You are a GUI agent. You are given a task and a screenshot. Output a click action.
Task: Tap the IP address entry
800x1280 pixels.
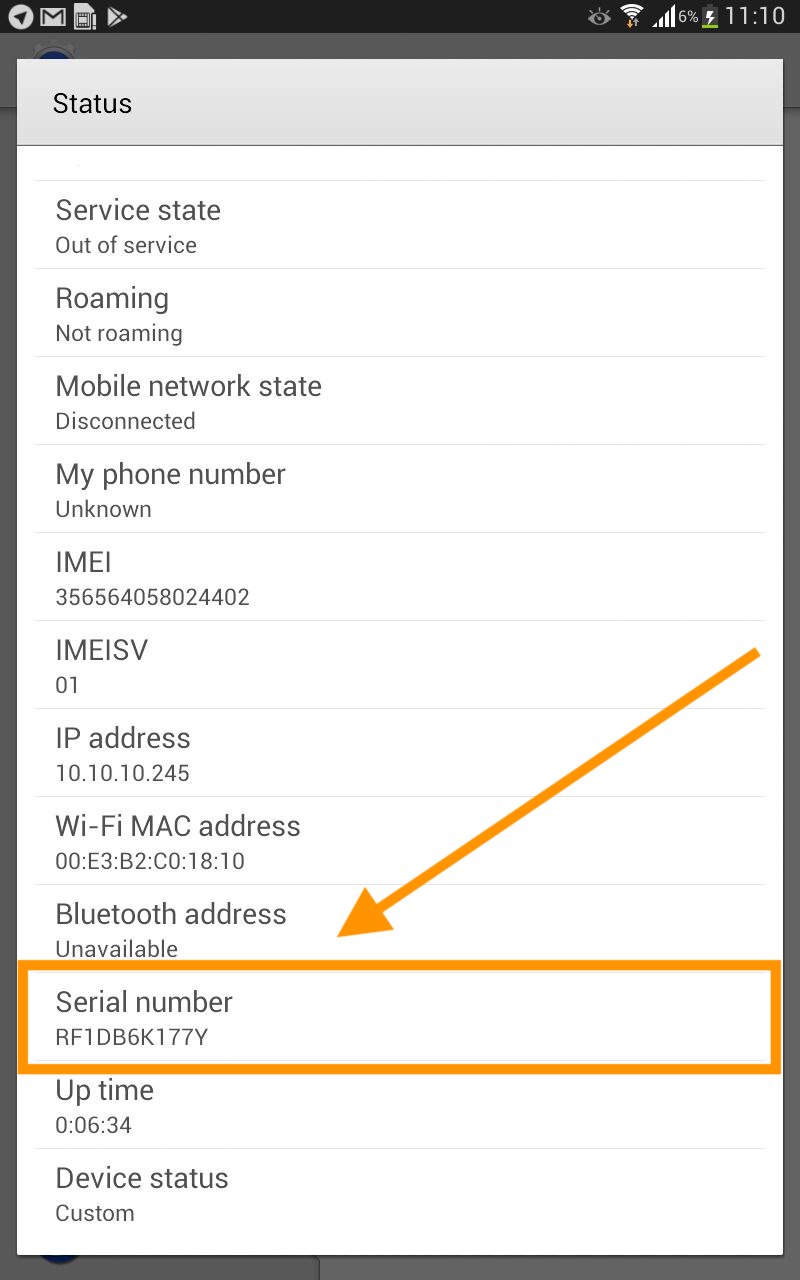pyautogui.click(x=399, y=753)
